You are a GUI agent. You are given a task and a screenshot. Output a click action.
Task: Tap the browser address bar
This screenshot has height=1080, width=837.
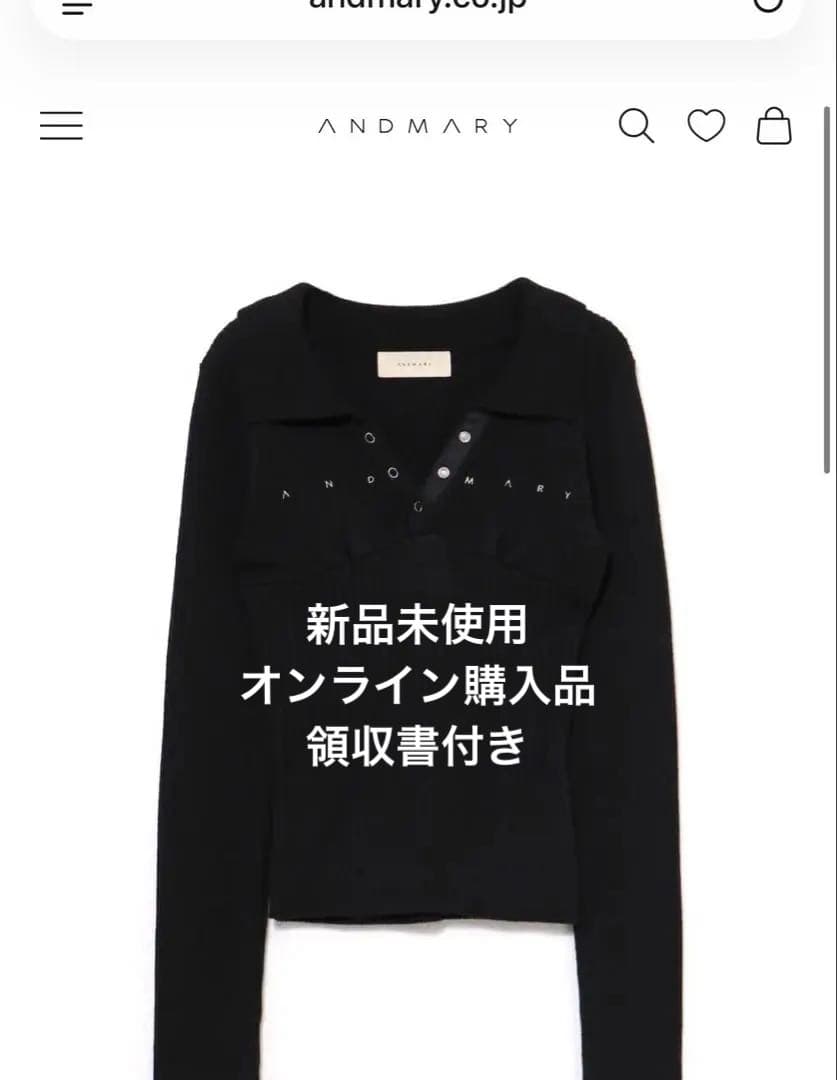point(417,8)
